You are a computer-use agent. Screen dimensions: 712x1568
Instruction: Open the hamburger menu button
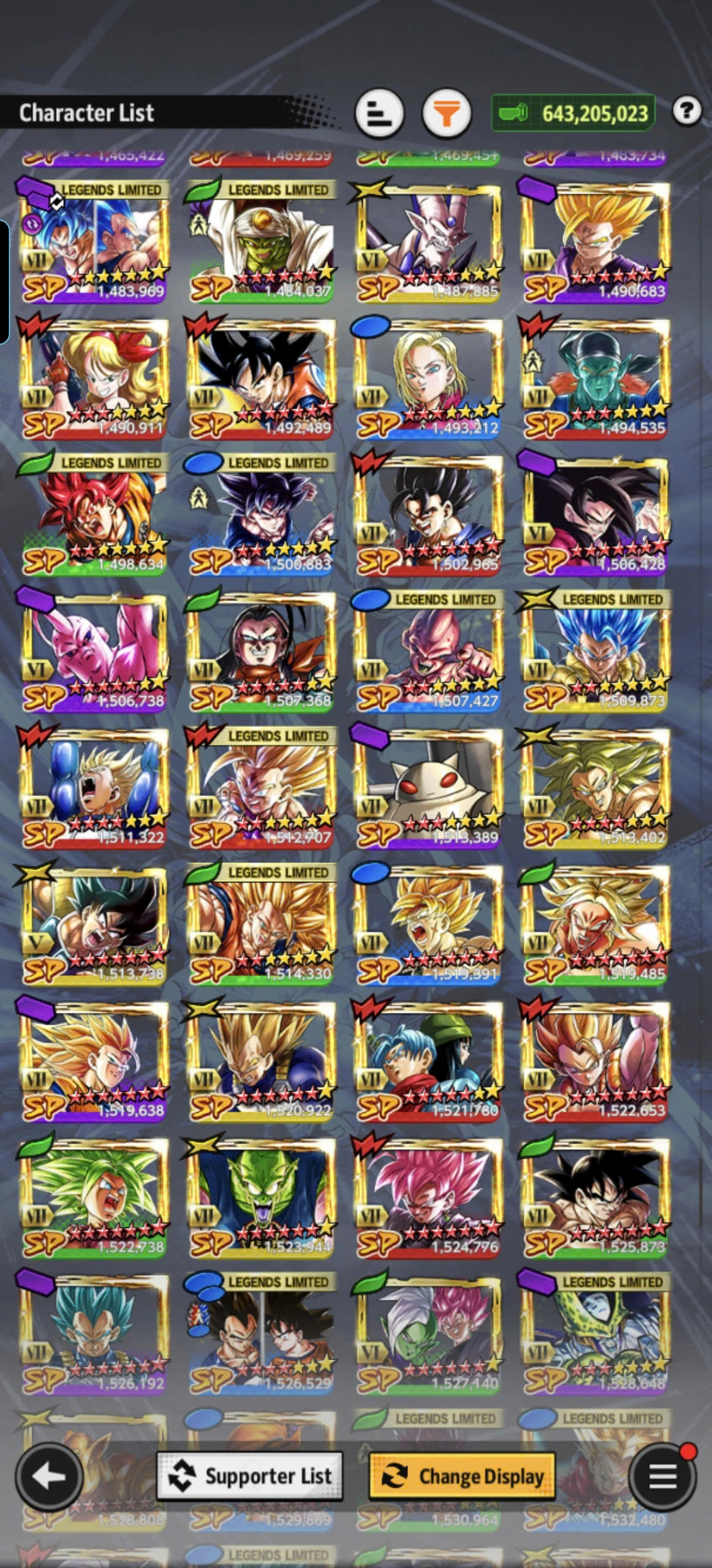click(x=662, y=1477)
